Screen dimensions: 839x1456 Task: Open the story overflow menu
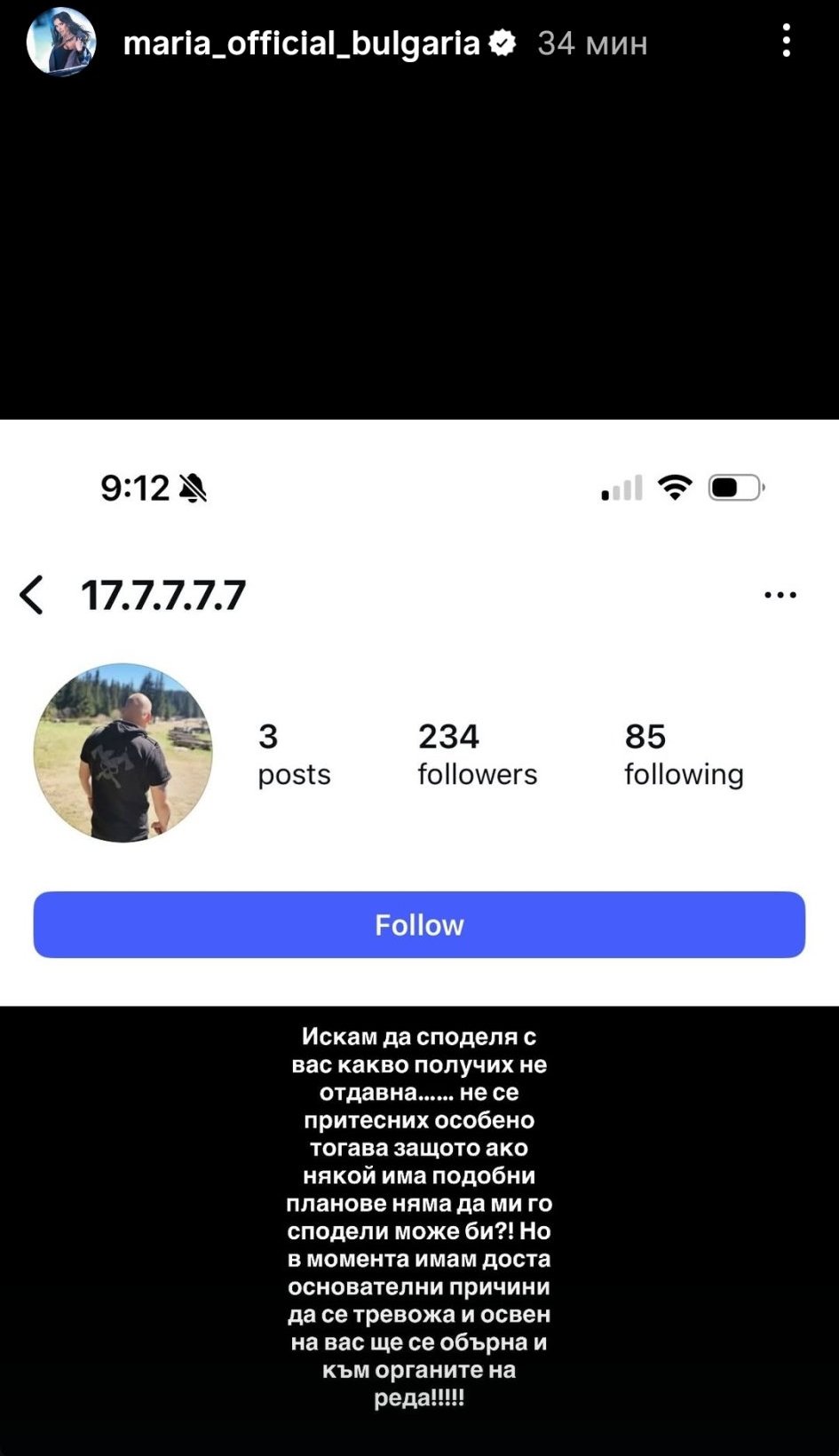click(x=786, y=42)
